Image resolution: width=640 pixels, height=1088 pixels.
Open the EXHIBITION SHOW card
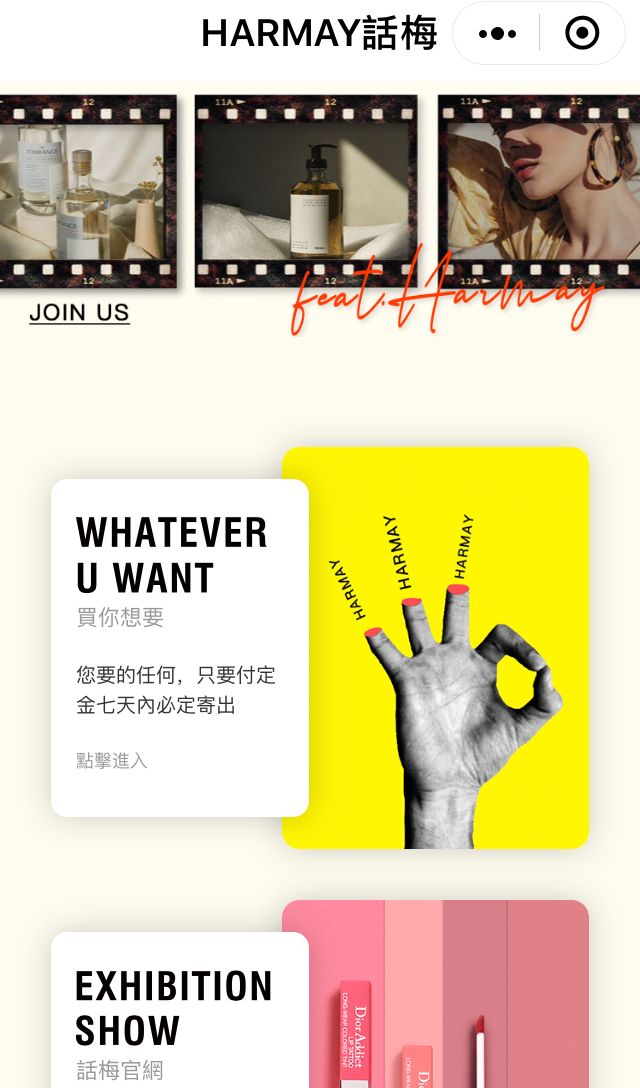[179, 1010]
